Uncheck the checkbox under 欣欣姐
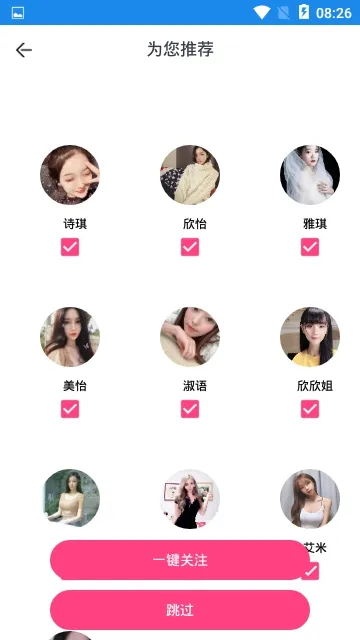Viewport: 360px width, 640px height. pyautogui.click(x=310, y=409)
